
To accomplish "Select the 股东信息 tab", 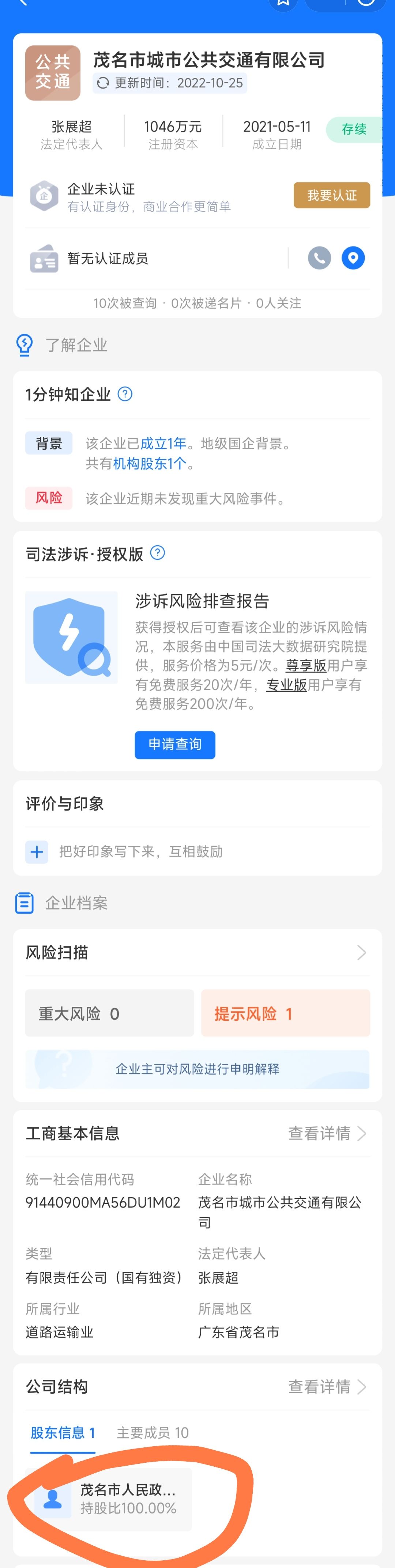I will click(63, 1433).
